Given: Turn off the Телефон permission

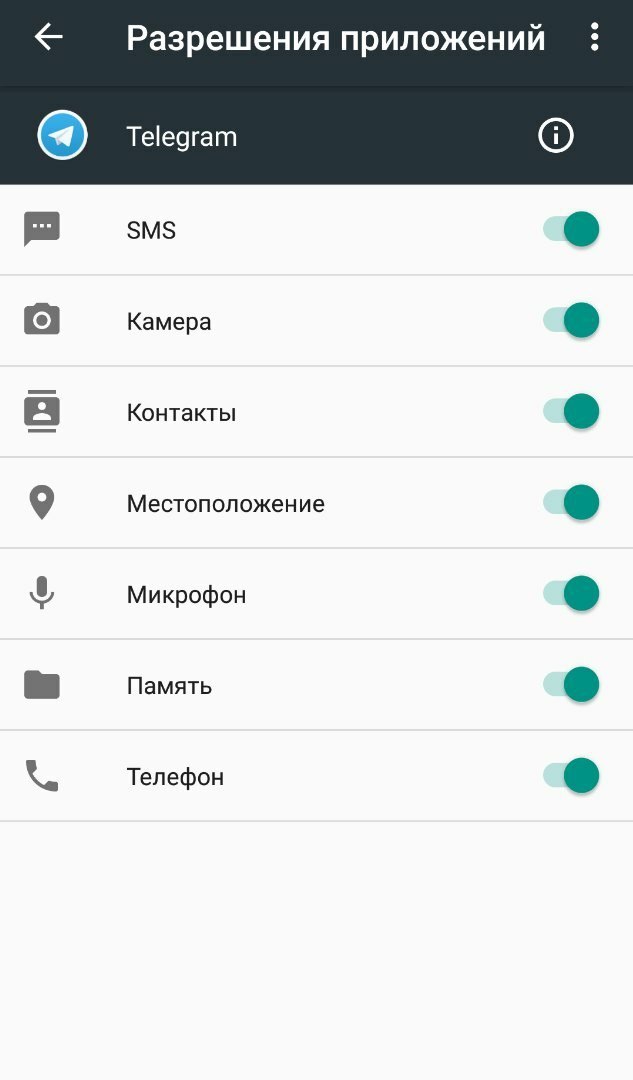Looking at the screenshot, I should pos(571,775).
